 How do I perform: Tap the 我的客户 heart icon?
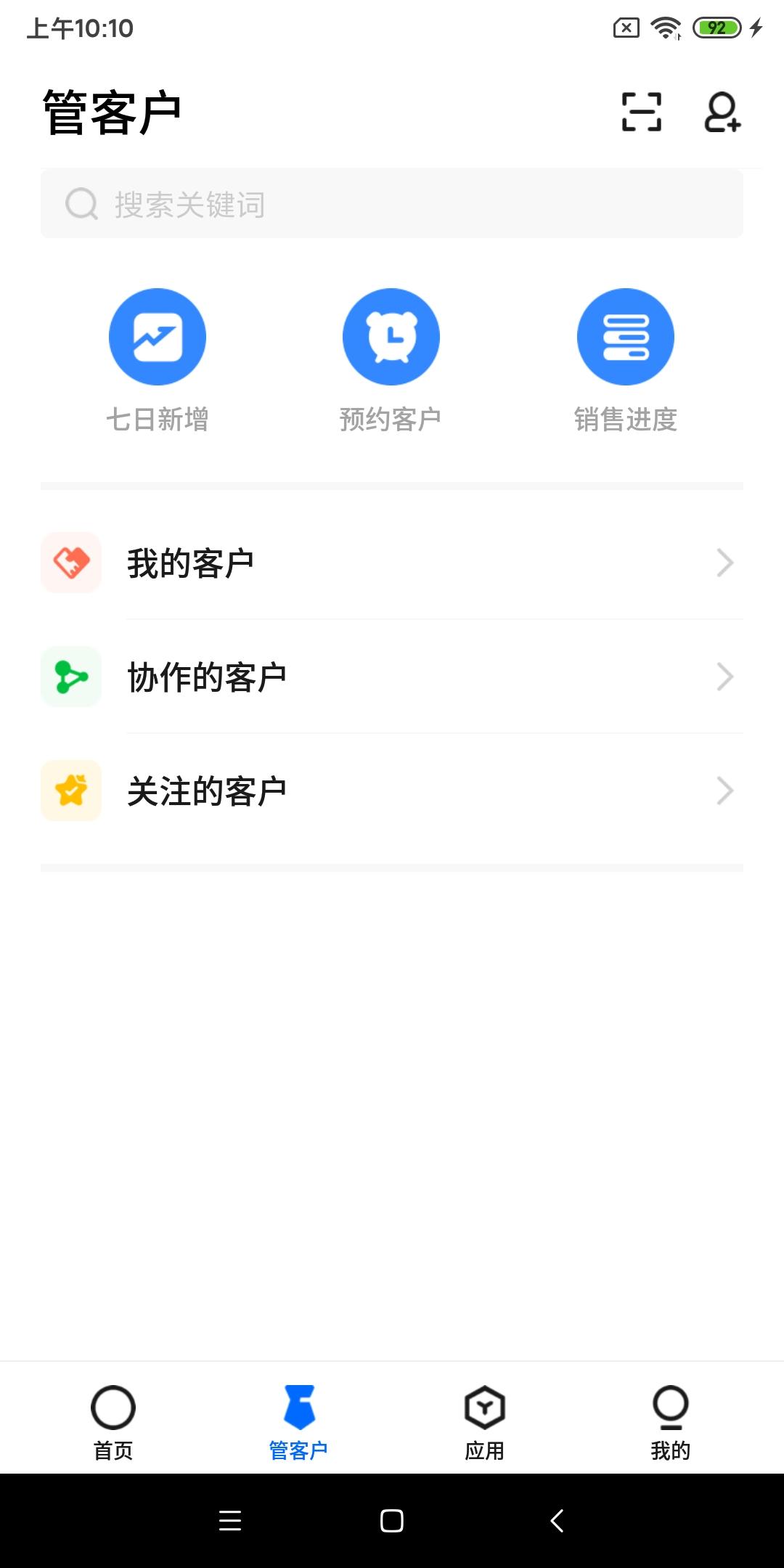70,563
